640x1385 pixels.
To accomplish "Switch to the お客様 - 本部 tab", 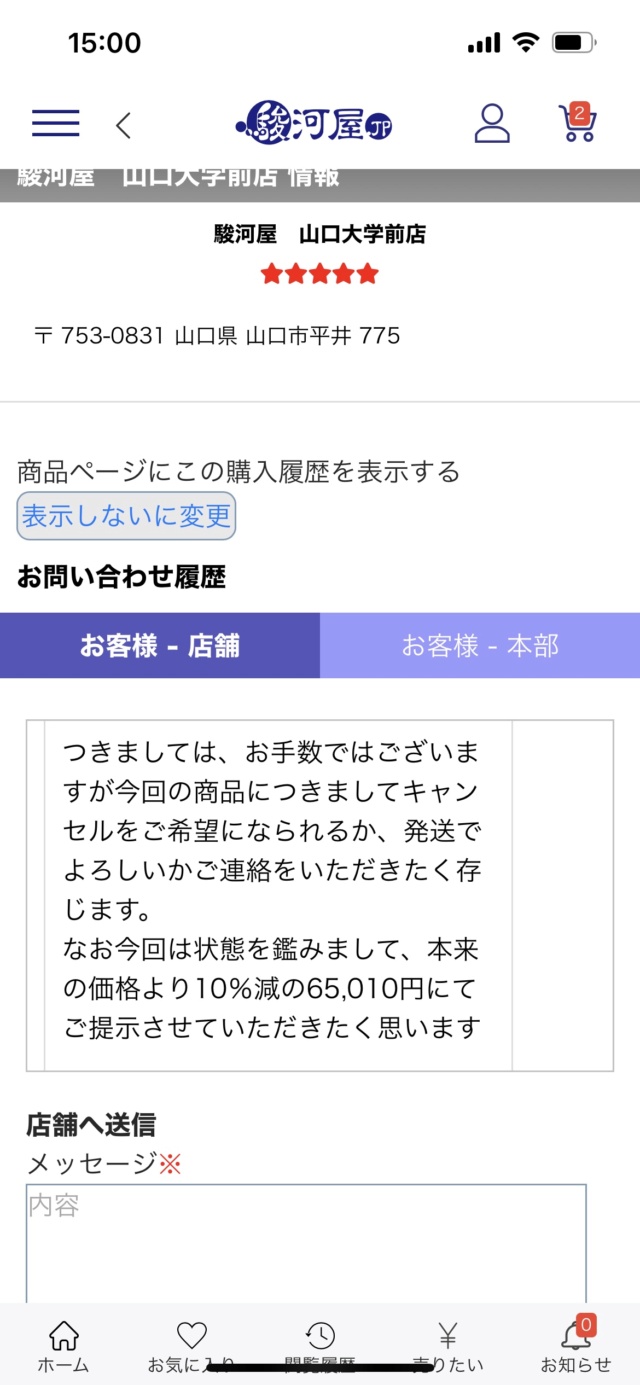I will coord(480,646).
